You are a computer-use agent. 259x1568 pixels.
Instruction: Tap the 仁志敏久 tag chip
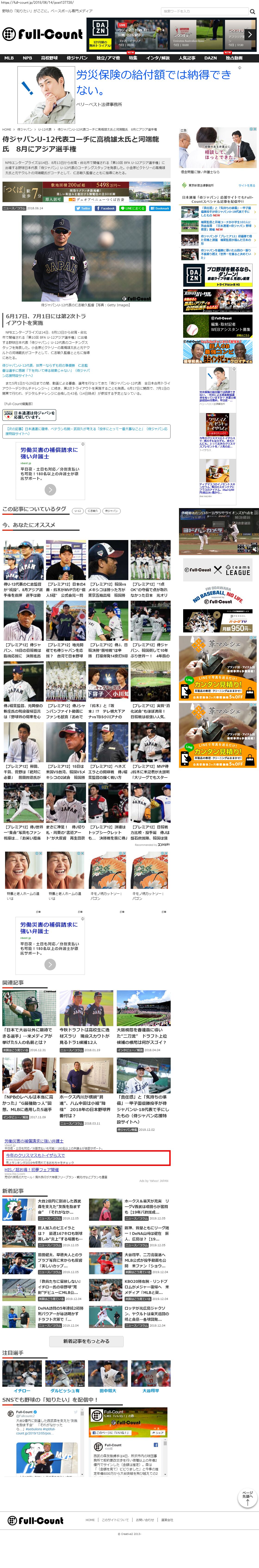point(92,511)
